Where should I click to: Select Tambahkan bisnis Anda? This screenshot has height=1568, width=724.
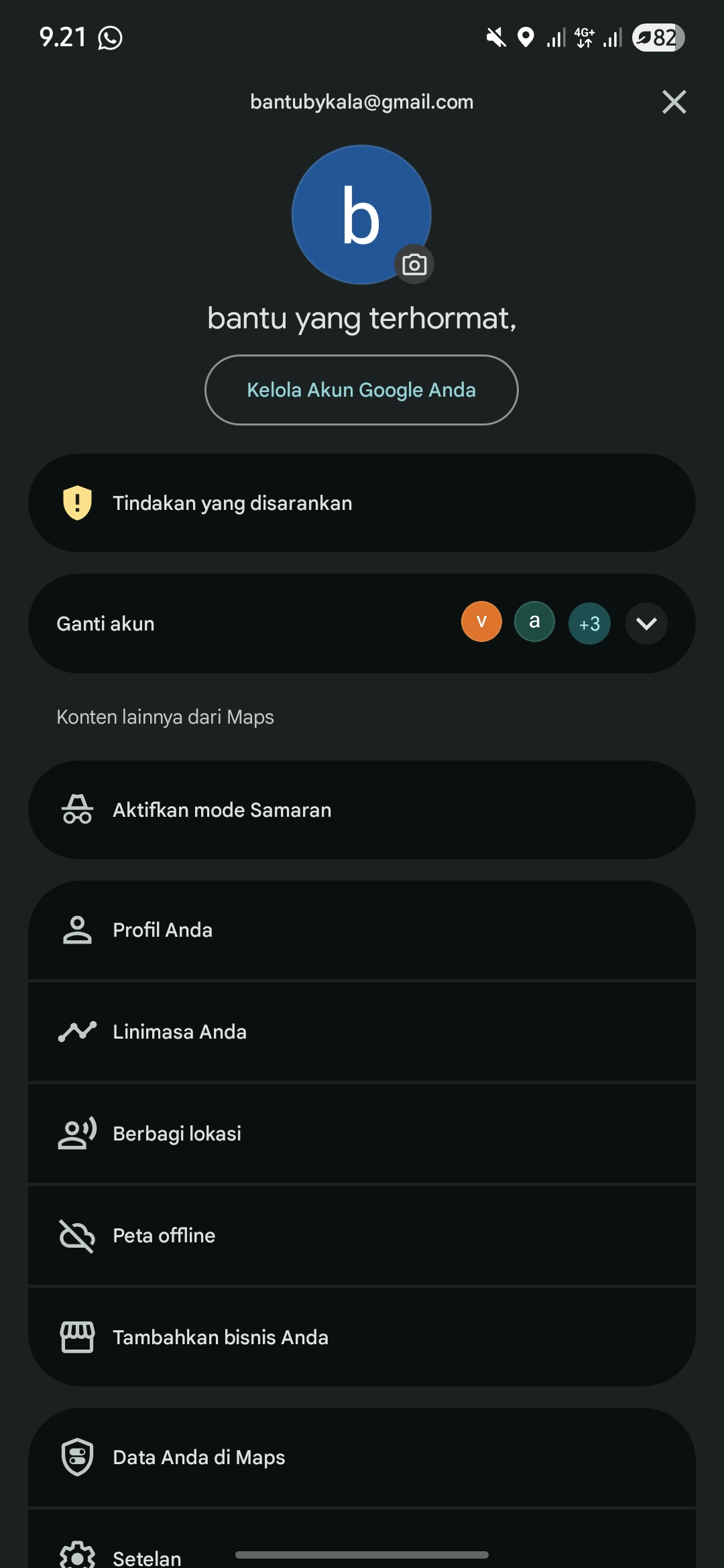pyautogui.click(x=361, y=1337)
